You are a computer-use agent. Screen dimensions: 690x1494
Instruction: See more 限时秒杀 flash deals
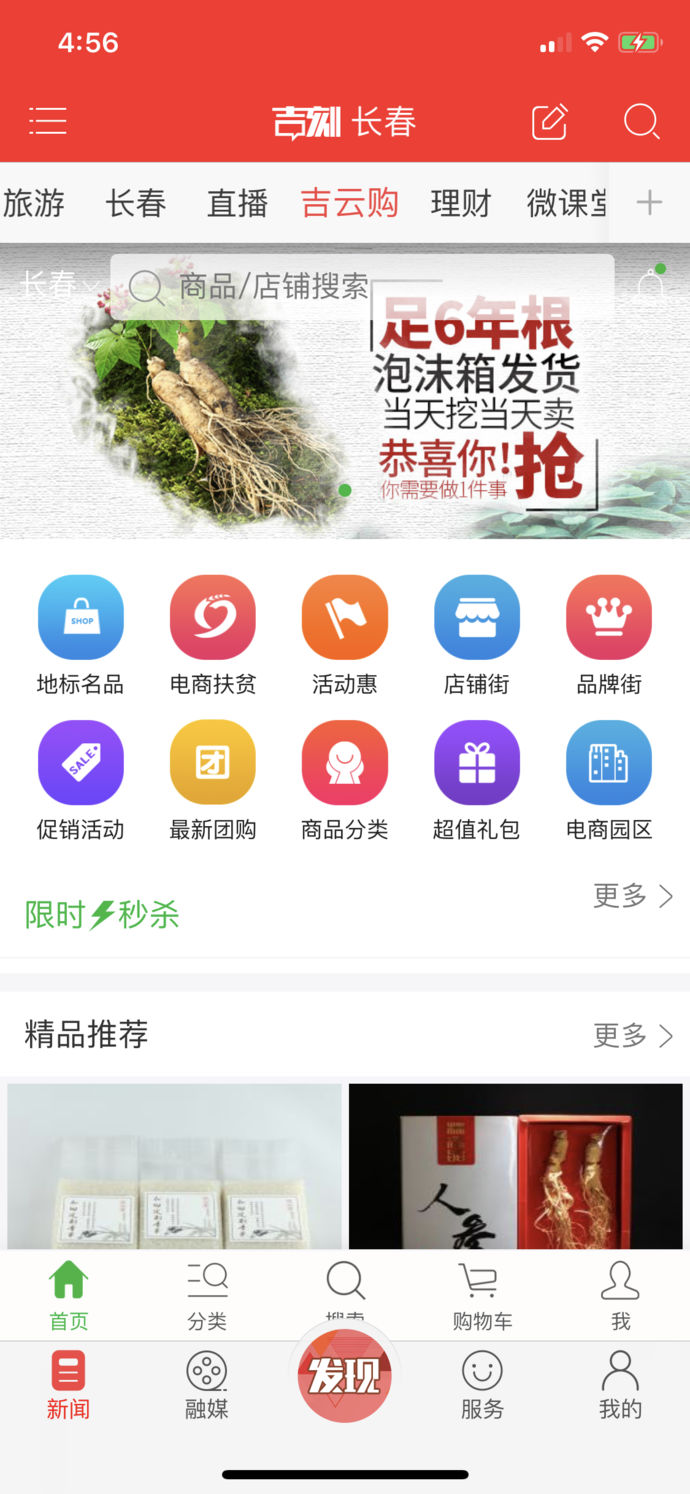tap(633, 896)
